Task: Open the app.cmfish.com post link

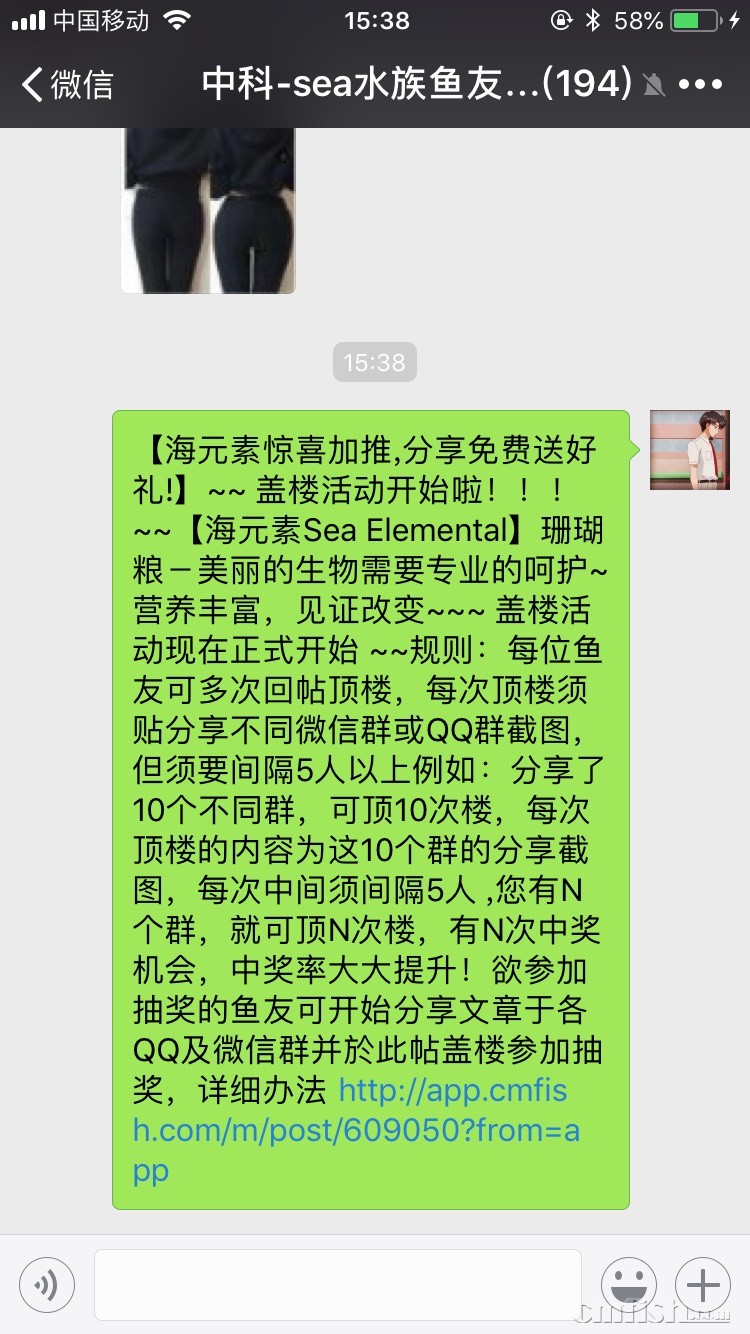Action: 356,1130
